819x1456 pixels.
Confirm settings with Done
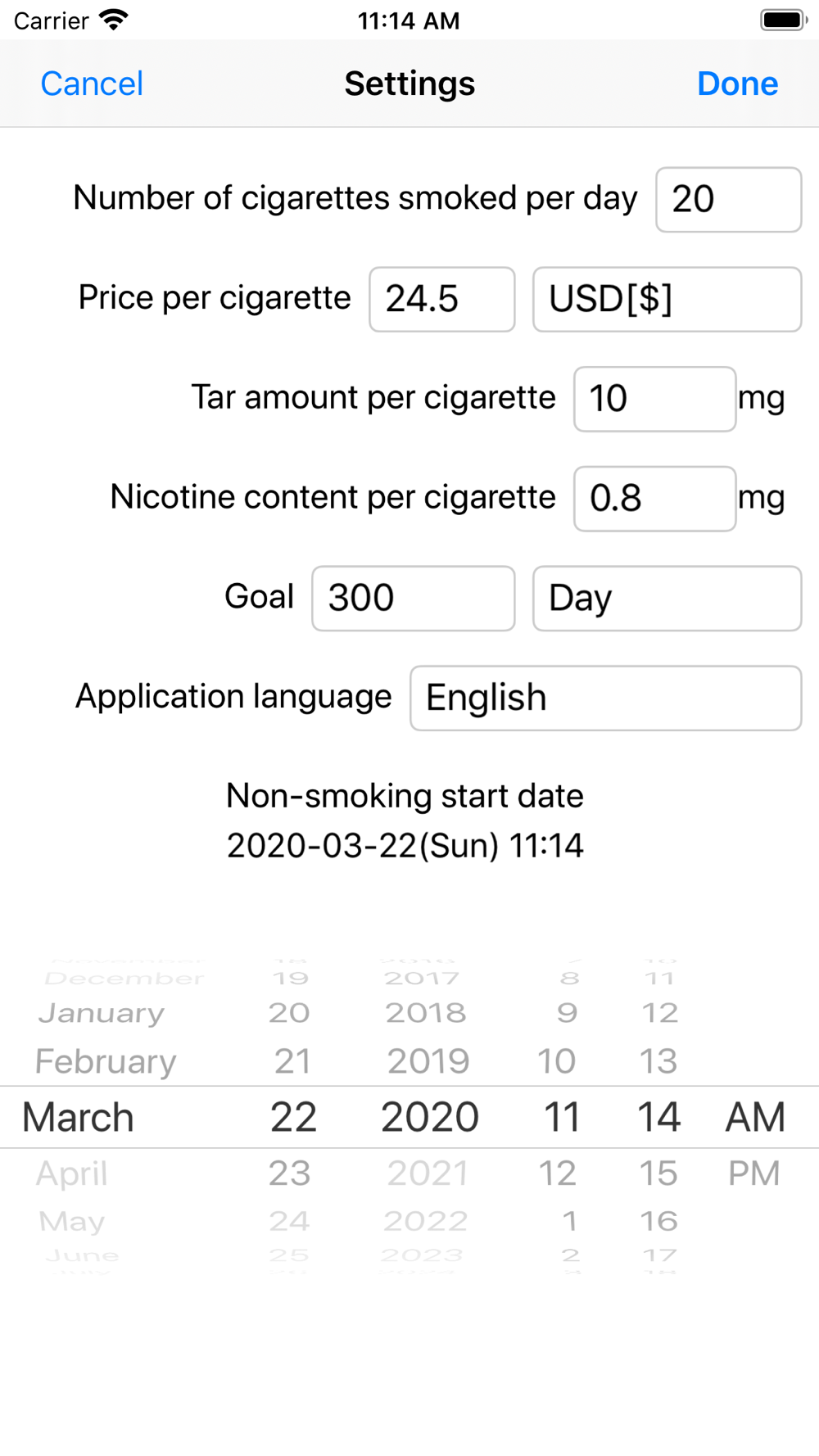(737, 84)
